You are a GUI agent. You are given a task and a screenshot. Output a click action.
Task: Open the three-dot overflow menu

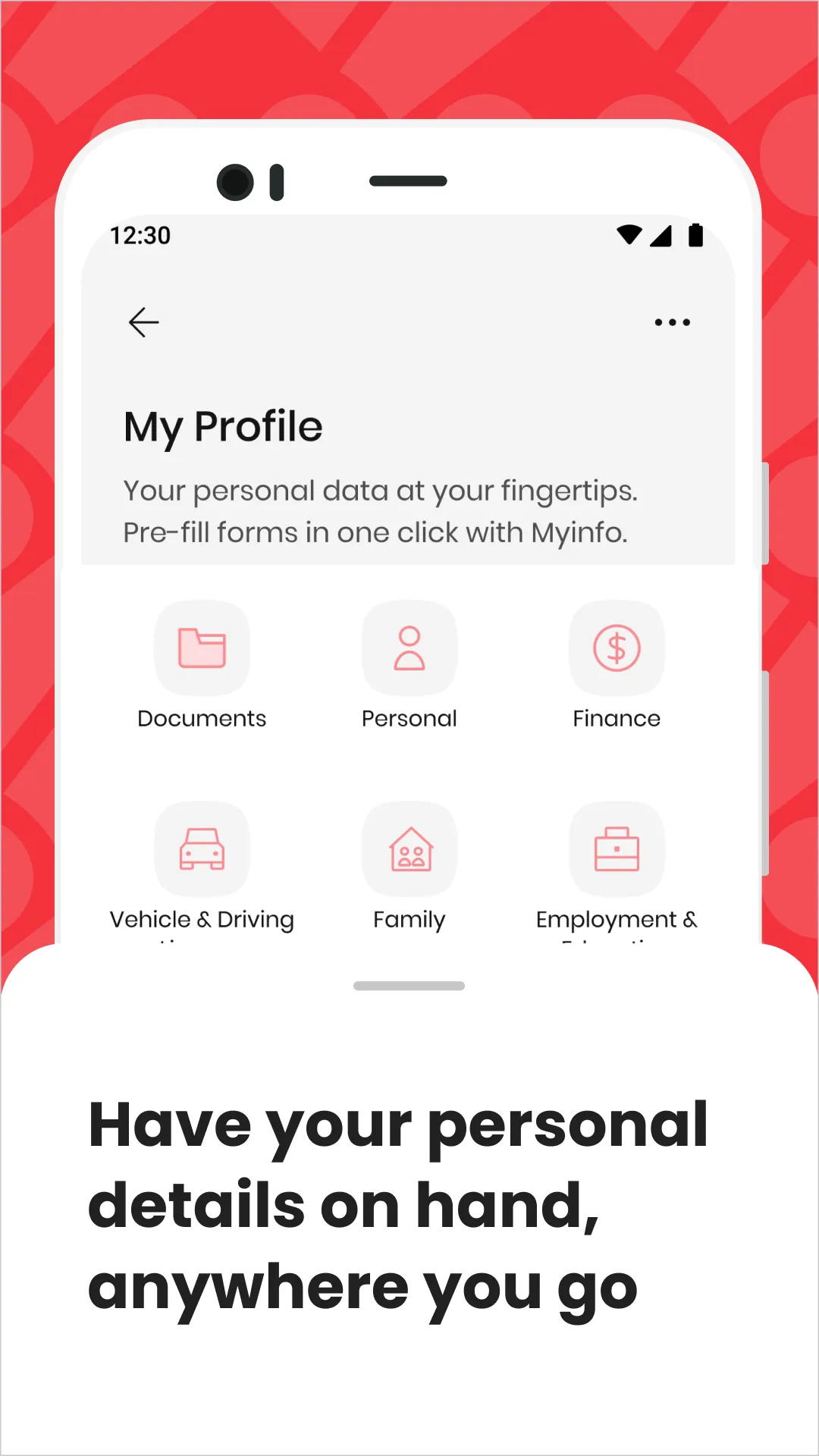tap(673, 322)
